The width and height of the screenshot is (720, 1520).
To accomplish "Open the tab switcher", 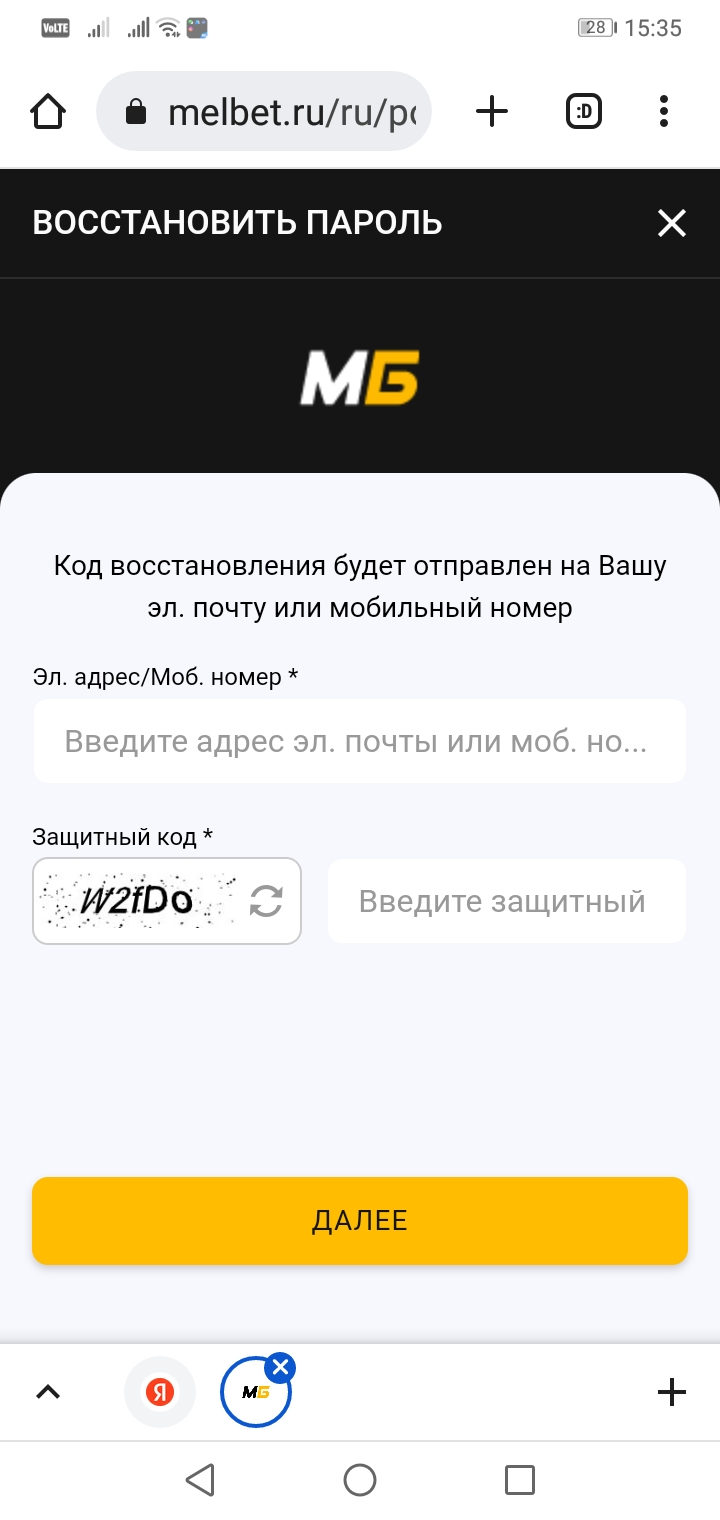I will 584,111.
